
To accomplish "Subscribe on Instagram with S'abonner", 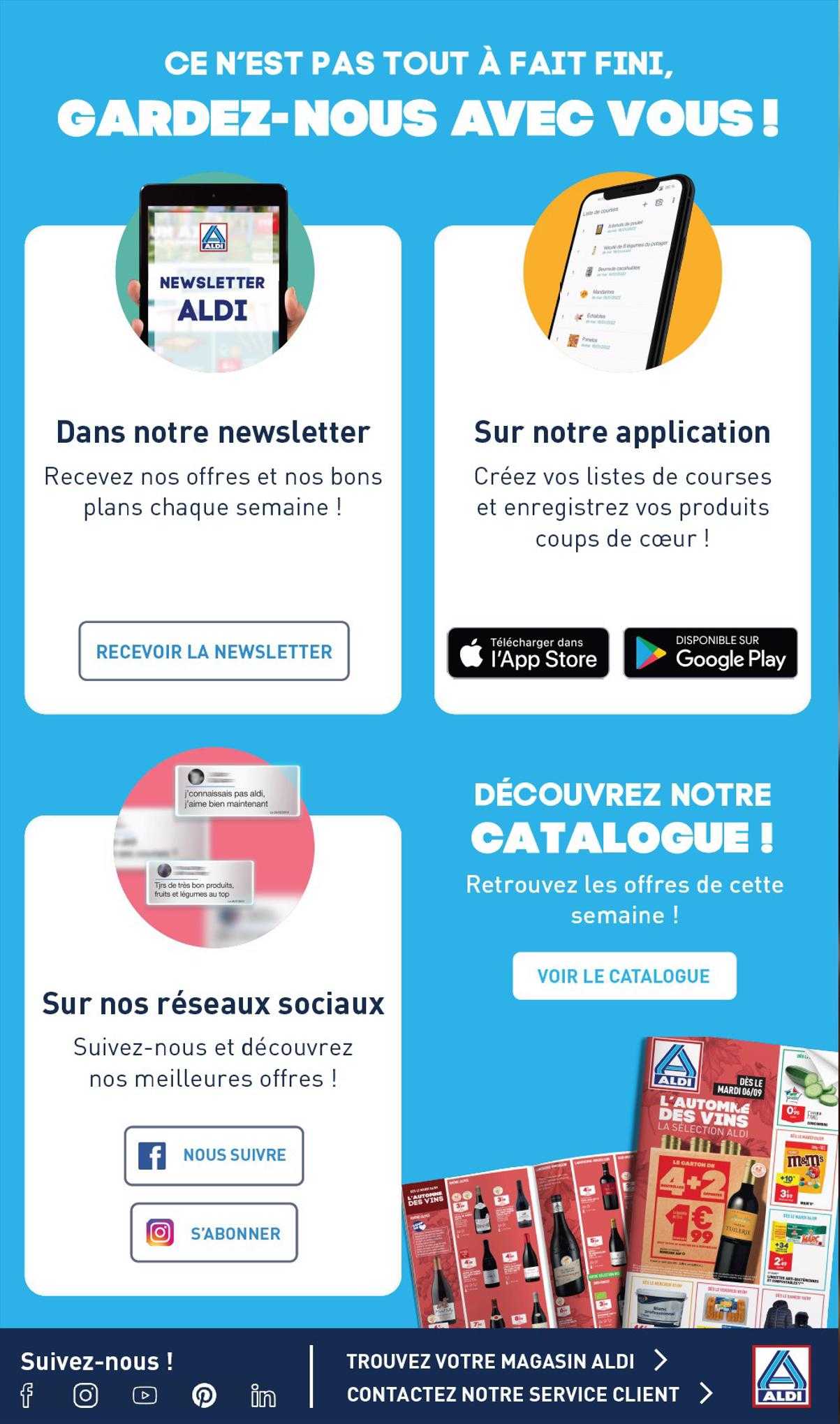I will pyautogui.click(x=214, y=1233).
